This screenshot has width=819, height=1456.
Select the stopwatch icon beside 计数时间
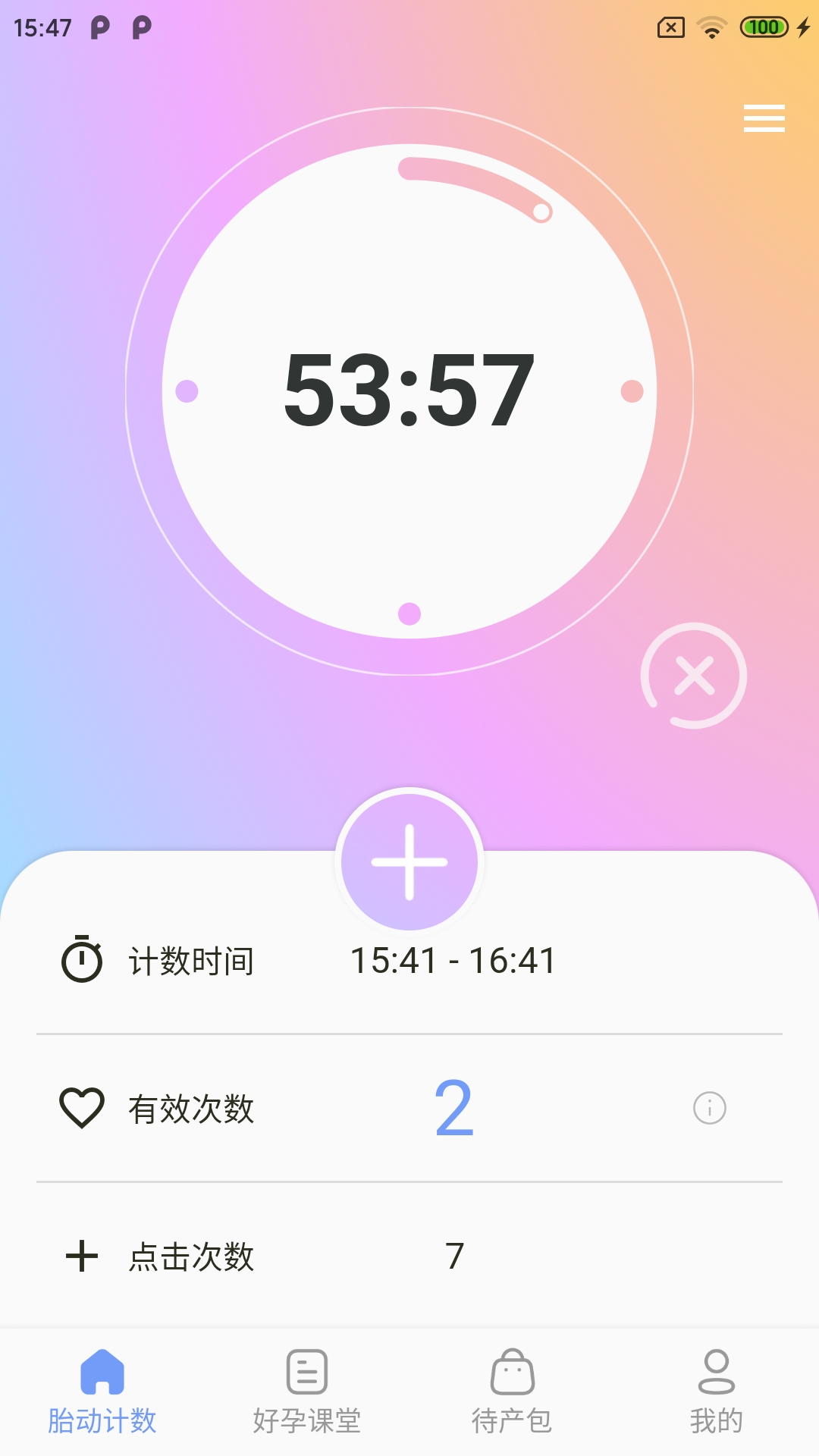84,961
